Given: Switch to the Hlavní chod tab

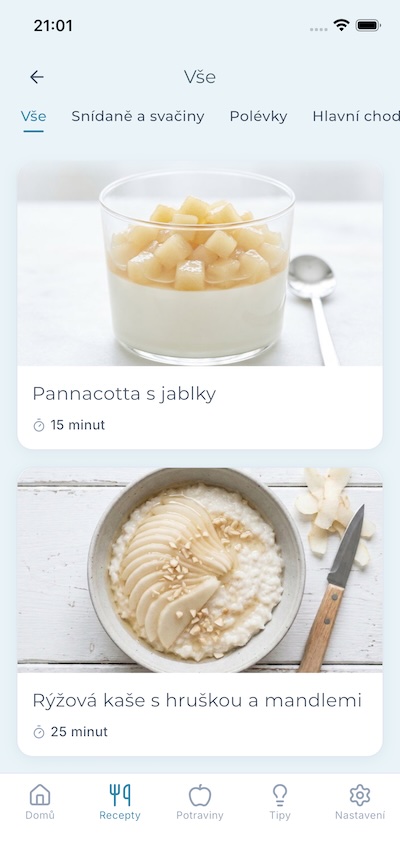Looking at the screenshot, I should (356, 117).
